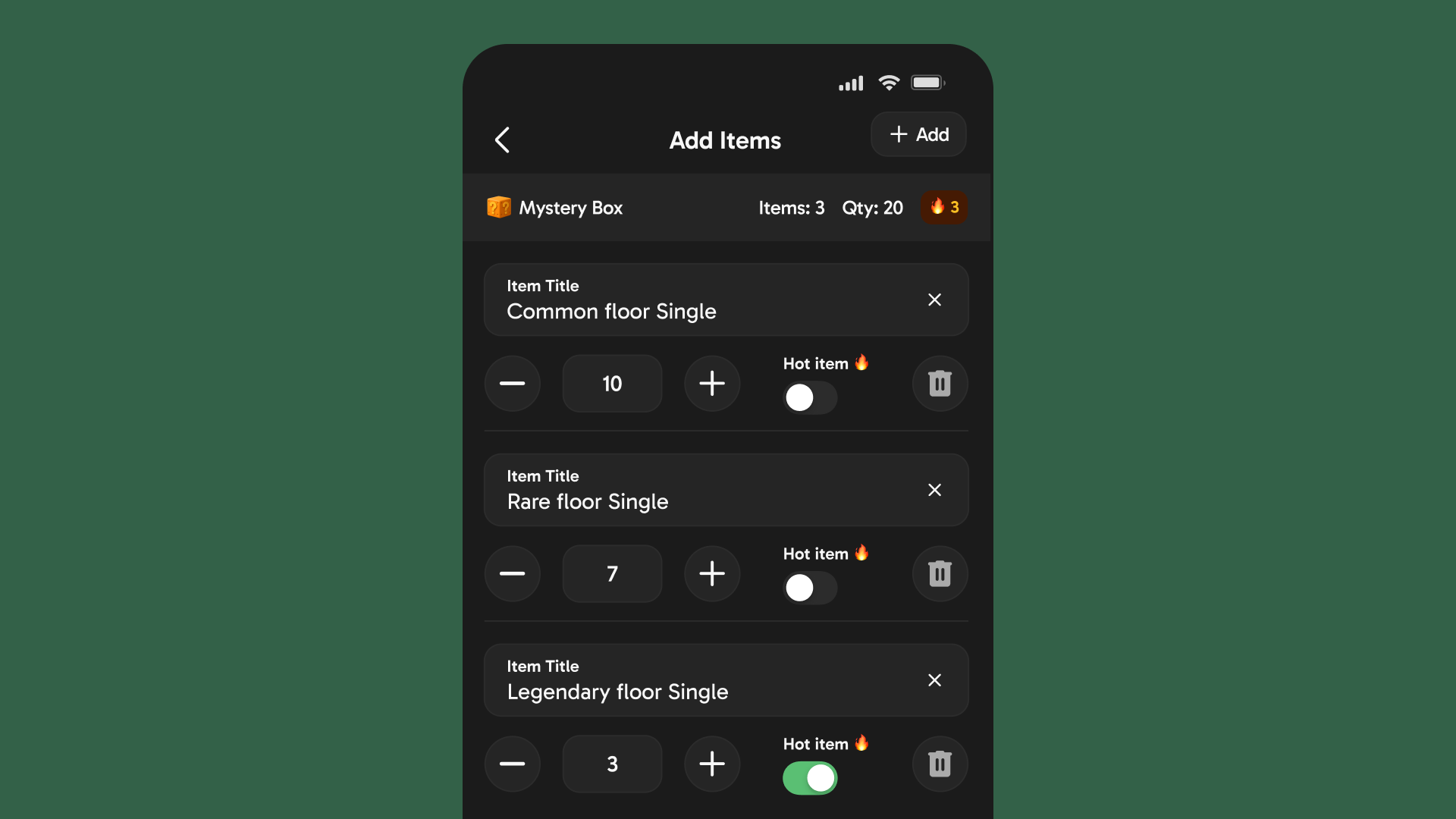This screenshot has height=819, width=1456.
Task: Increase quantity of Rare floor Single
Action: click(x=712, y=574)
